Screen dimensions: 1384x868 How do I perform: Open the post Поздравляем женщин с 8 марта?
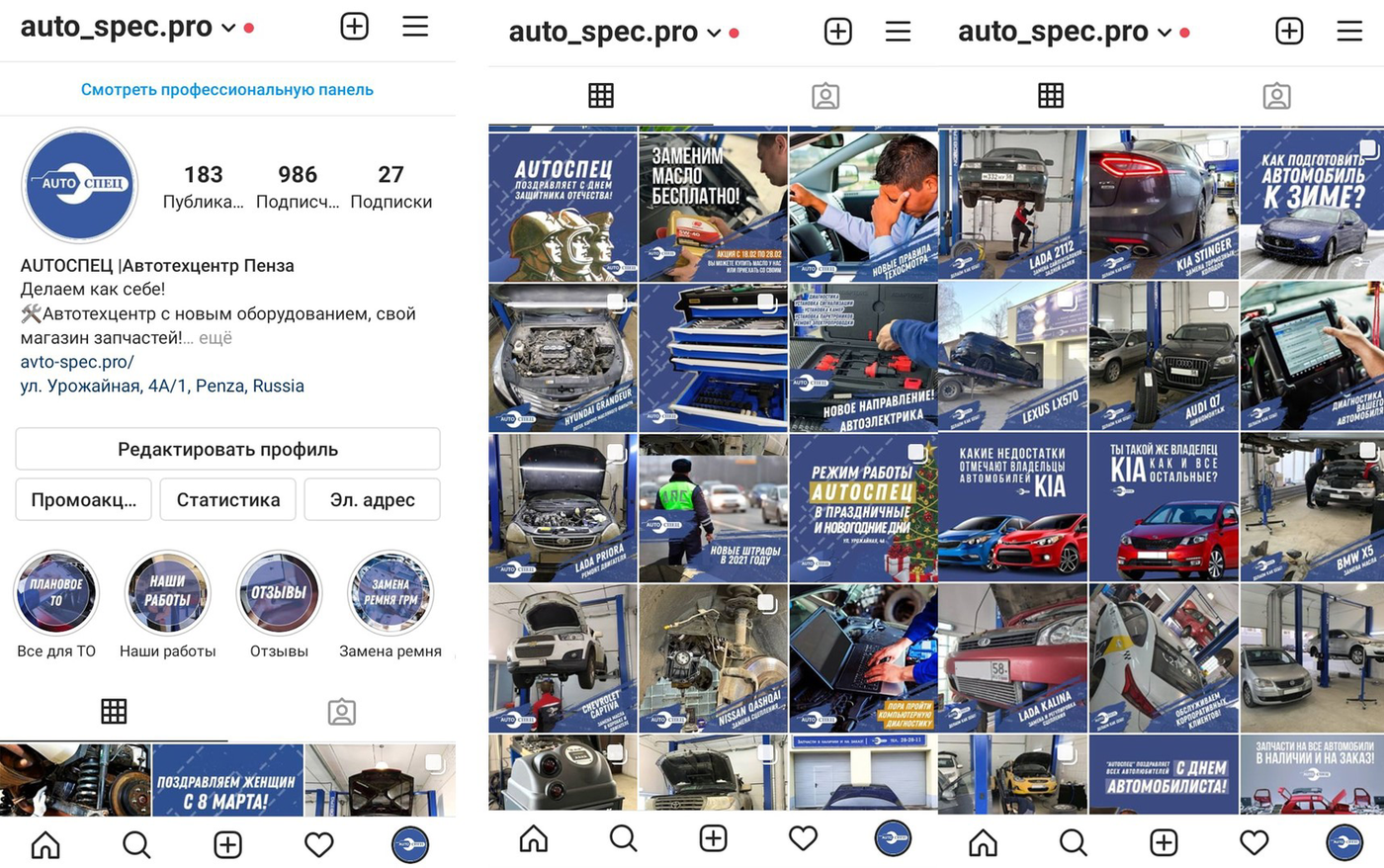[227, 780]
